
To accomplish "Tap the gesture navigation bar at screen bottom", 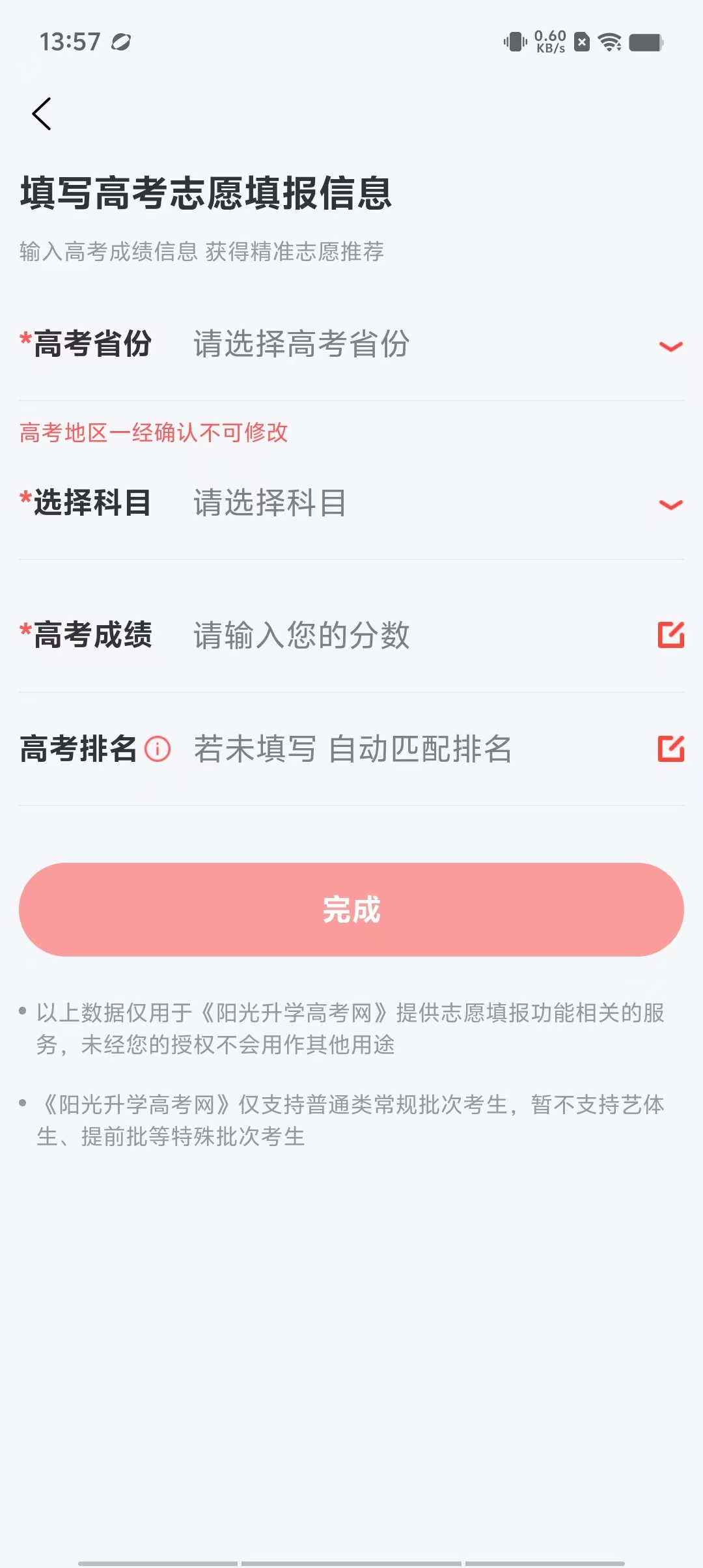I will [351, 1560].
